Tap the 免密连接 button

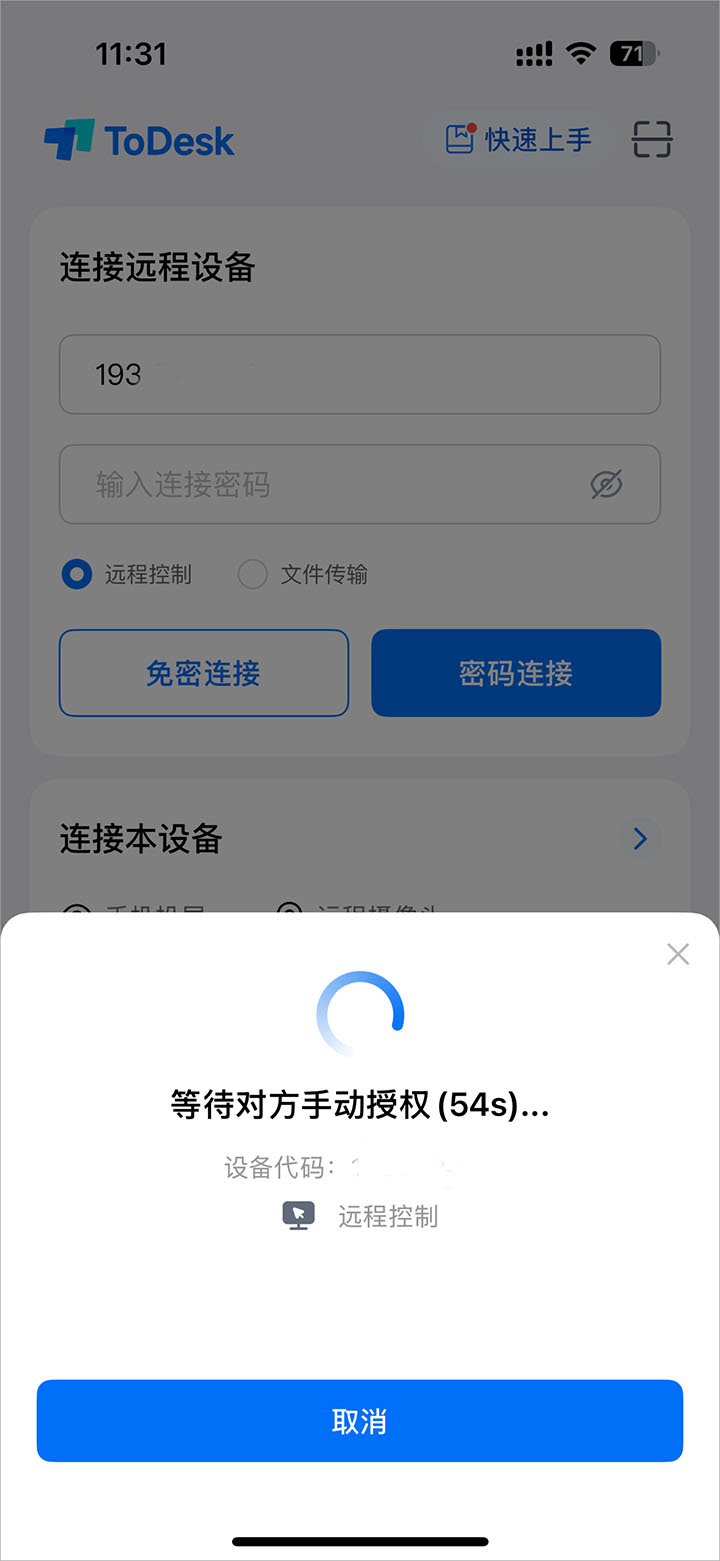(x=204, y=673)
